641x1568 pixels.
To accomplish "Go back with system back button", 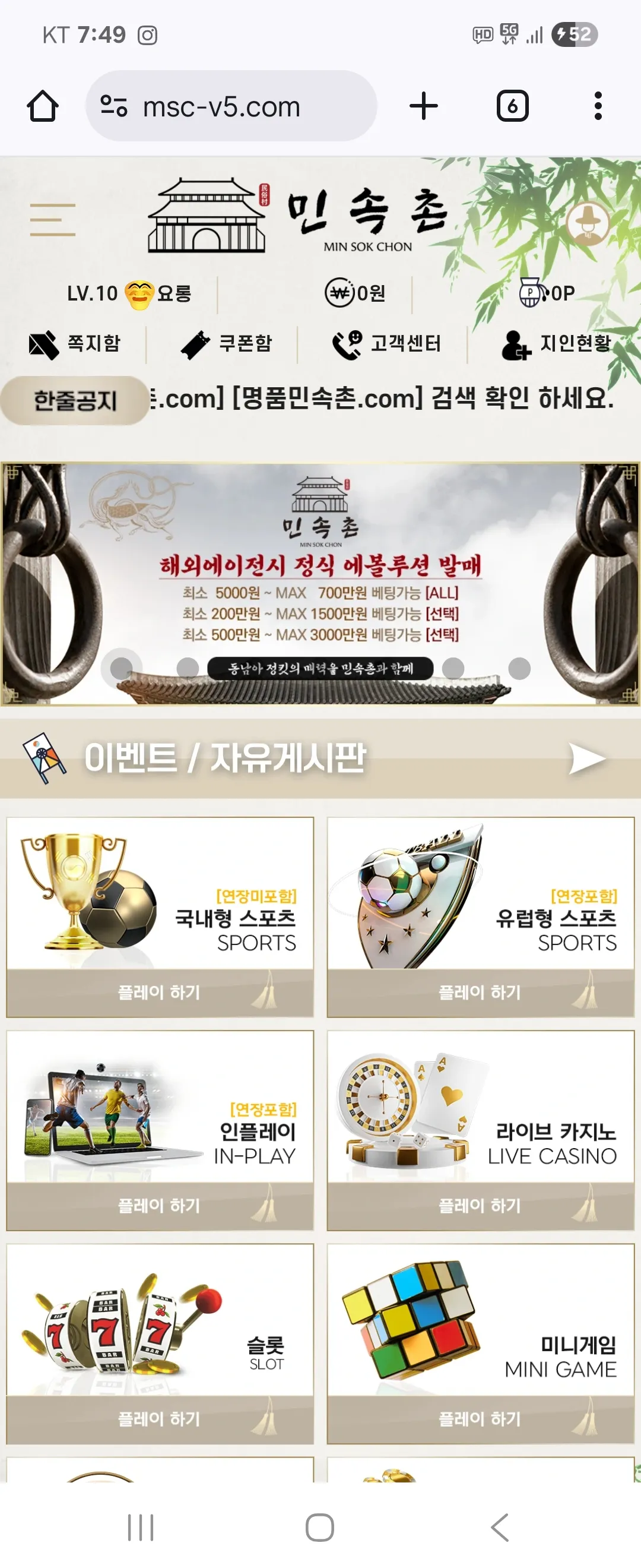I will click(499, 1526).
